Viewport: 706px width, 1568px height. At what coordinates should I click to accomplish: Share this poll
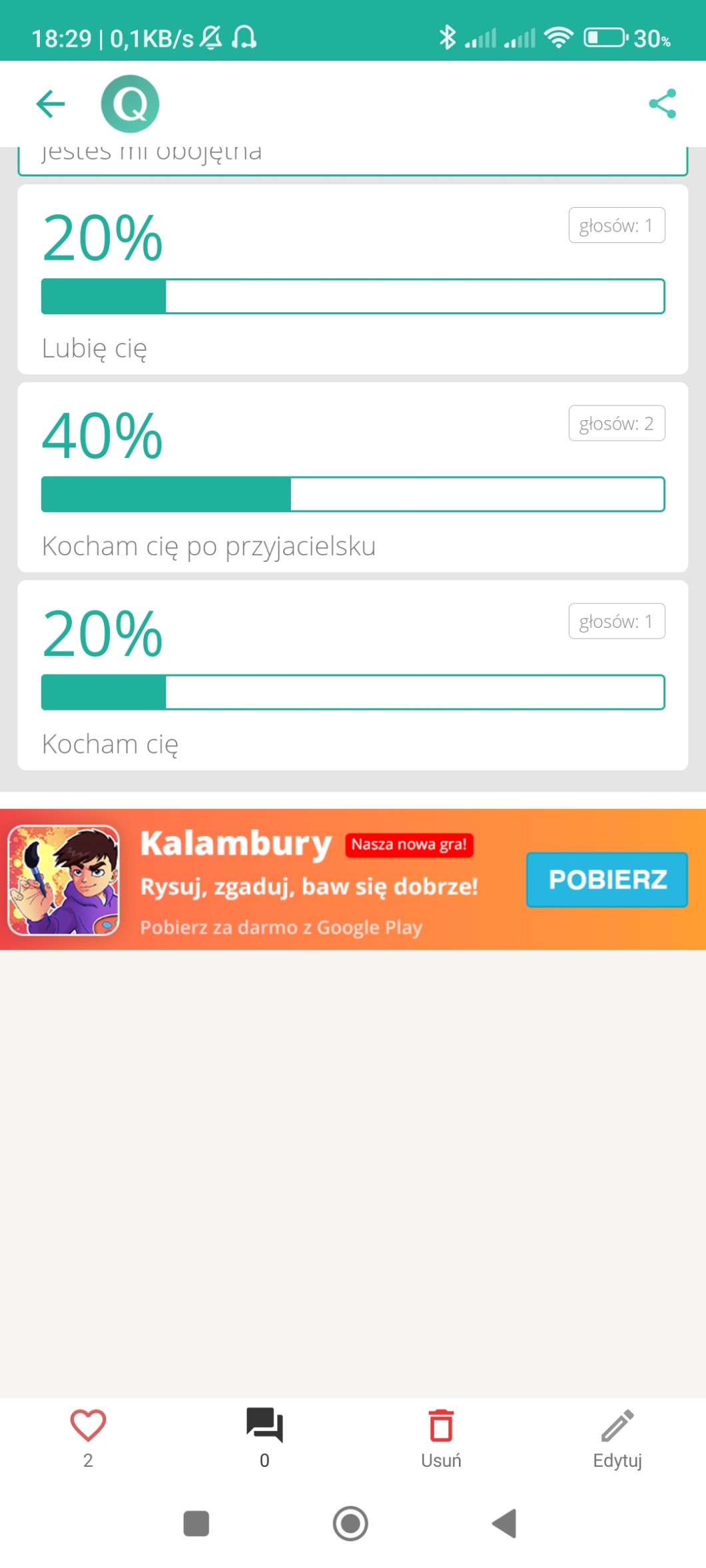coord(662,104)
